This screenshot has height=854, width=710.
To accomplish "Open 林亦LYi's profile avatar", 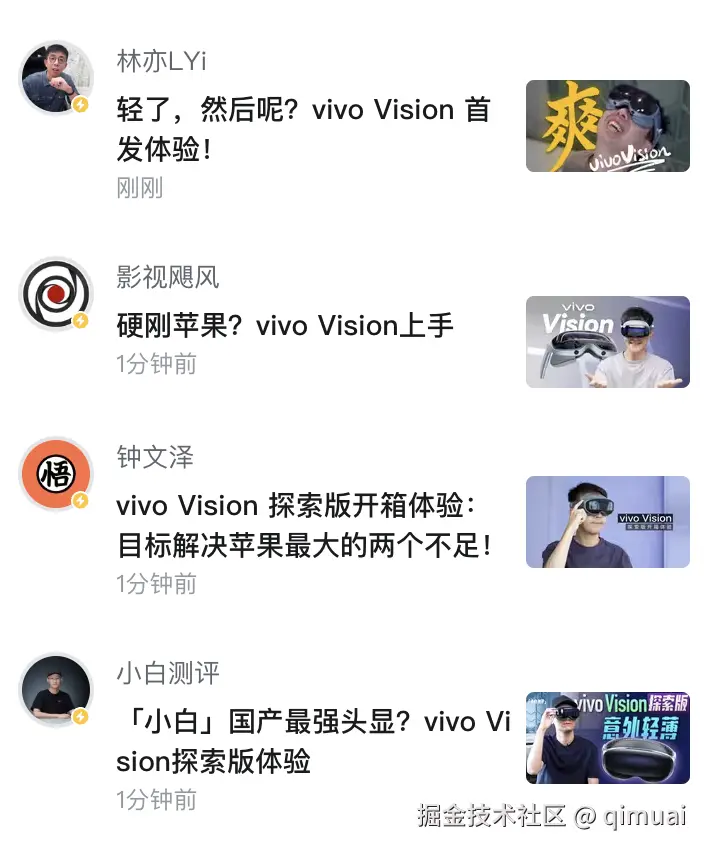I will pos(56,77).
